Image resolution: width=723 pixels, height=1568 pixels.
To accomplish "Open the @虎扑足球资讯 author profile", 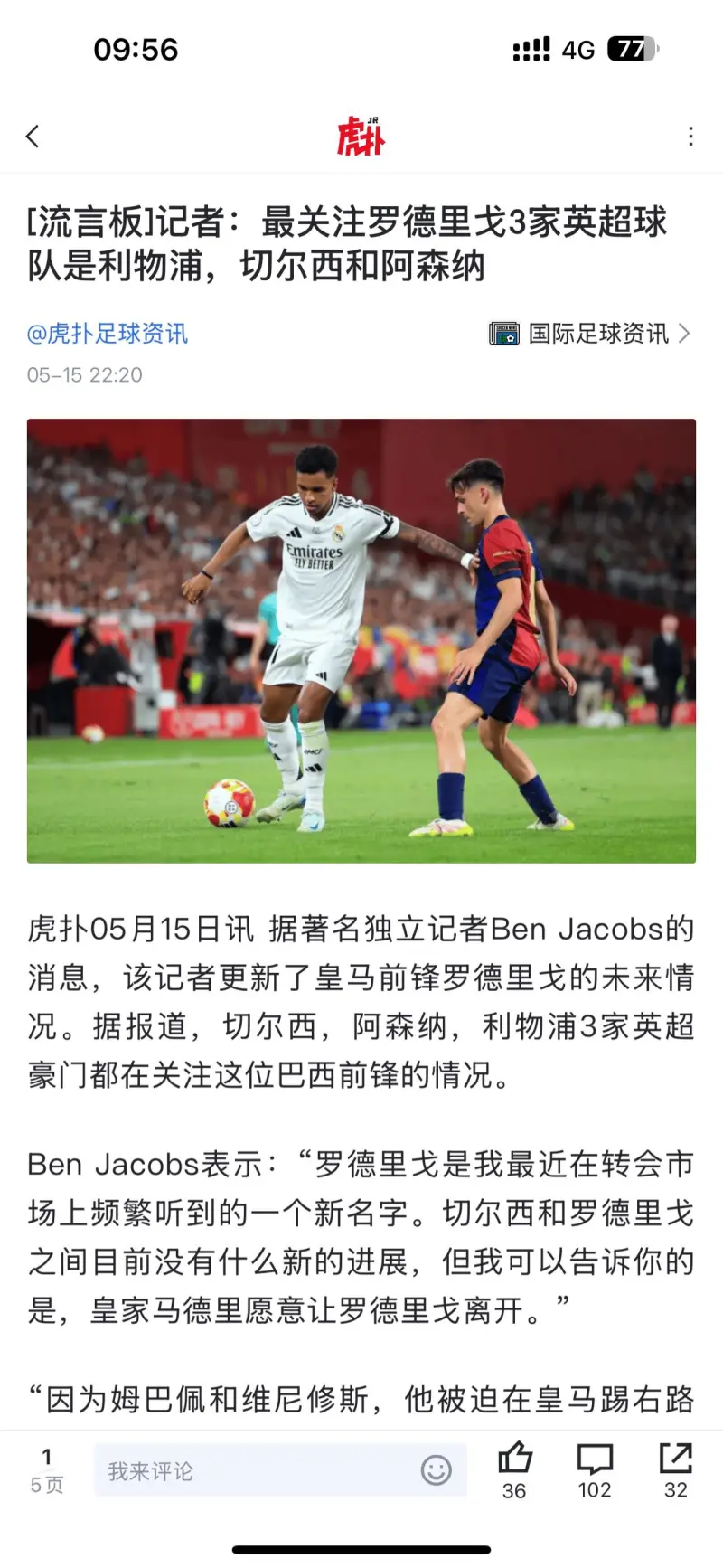I will coord(108,334).
